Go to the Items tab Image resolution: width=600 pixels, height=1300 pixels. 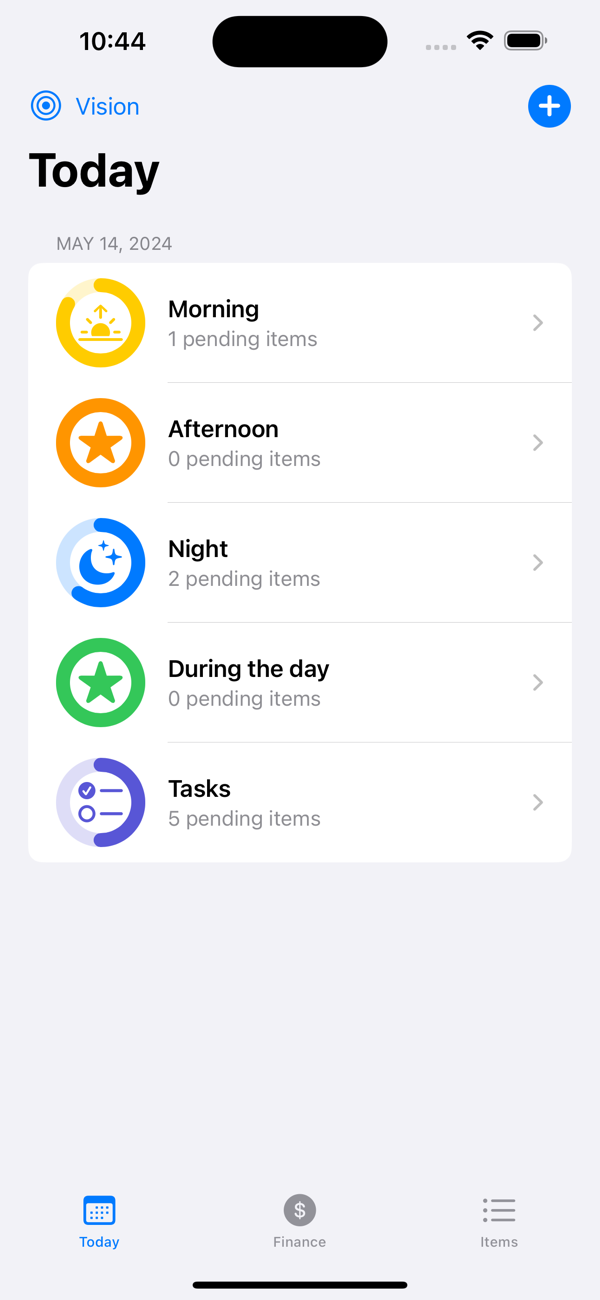[498, 1222]
